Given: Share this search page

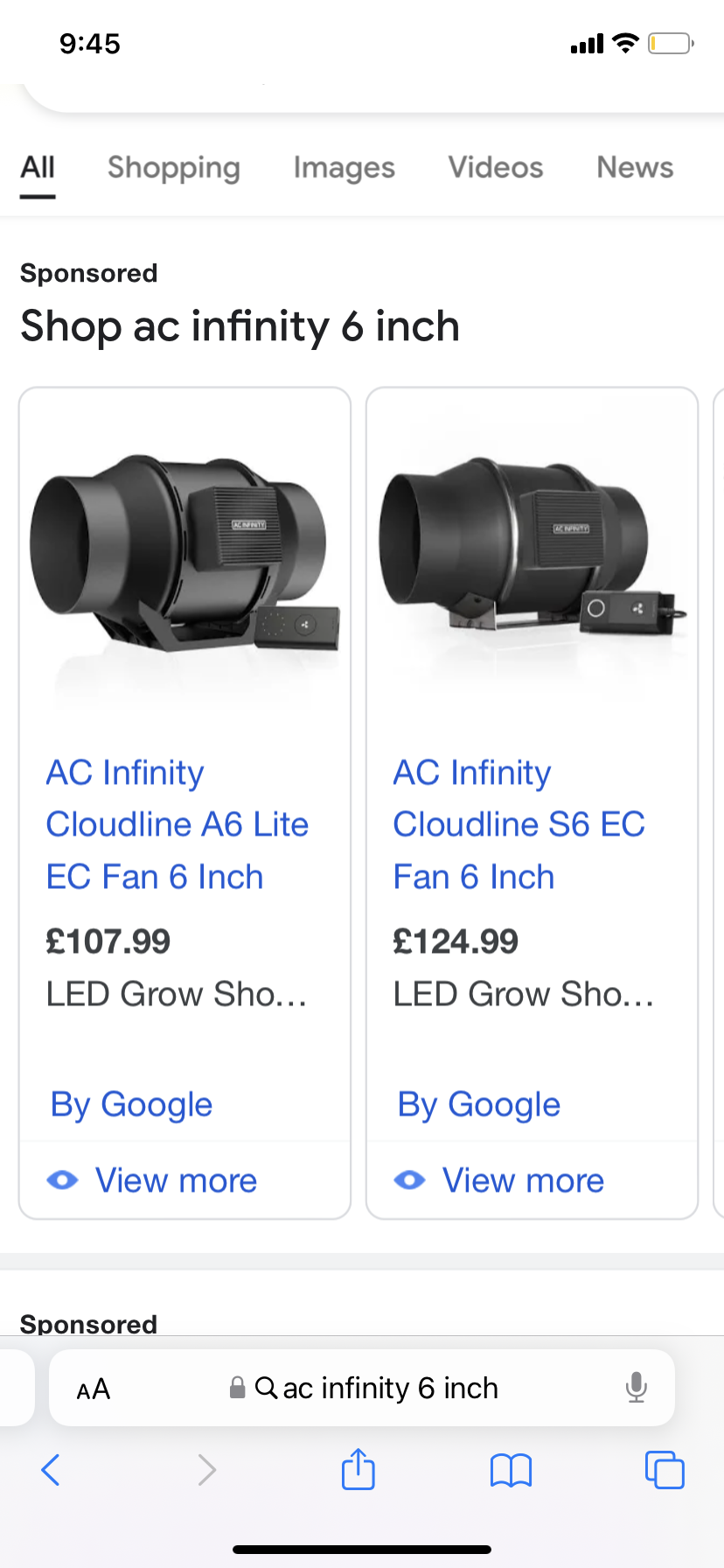Looking at the screenshot, I should (359, 1469).
